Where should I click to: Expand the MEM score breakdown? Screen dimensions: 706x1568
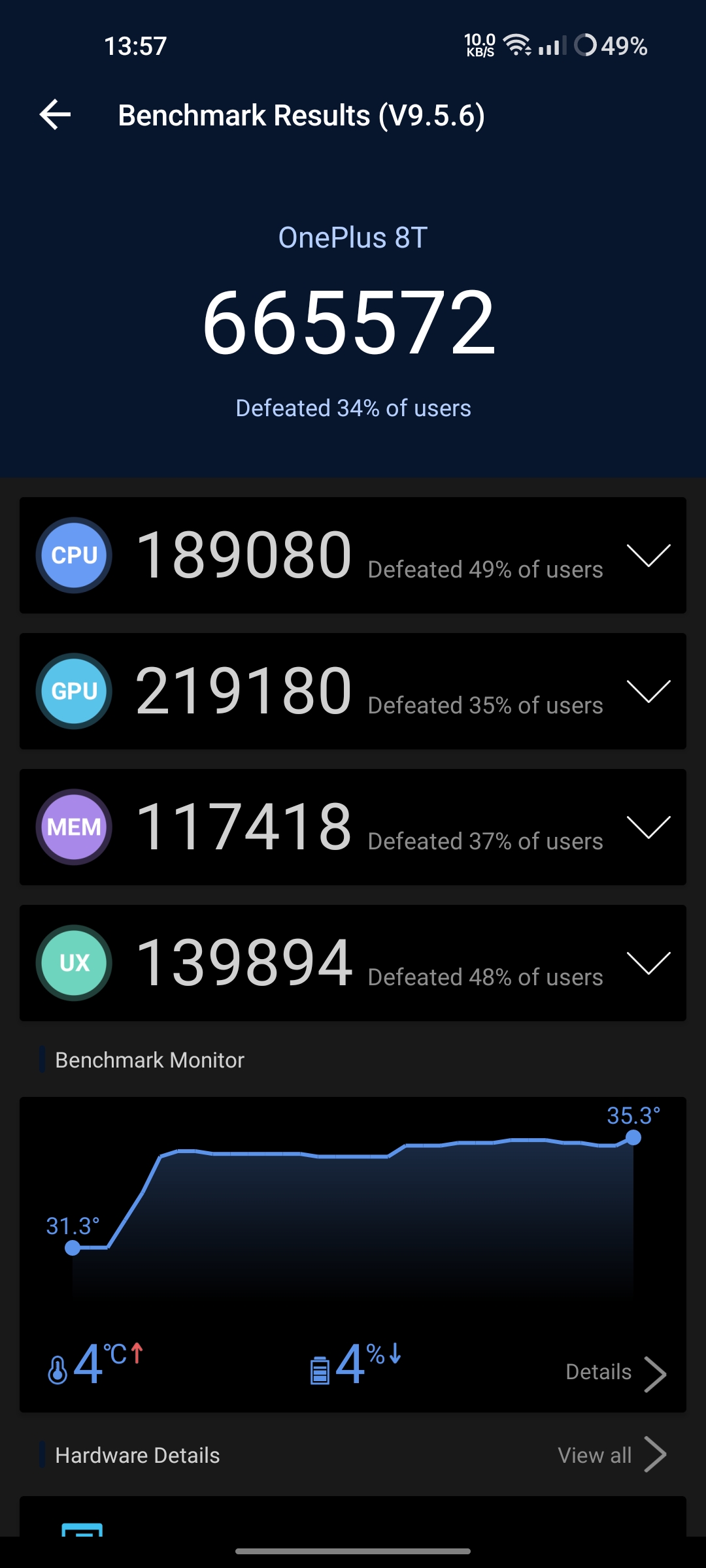pyautogui.click(x=648, y=827)
